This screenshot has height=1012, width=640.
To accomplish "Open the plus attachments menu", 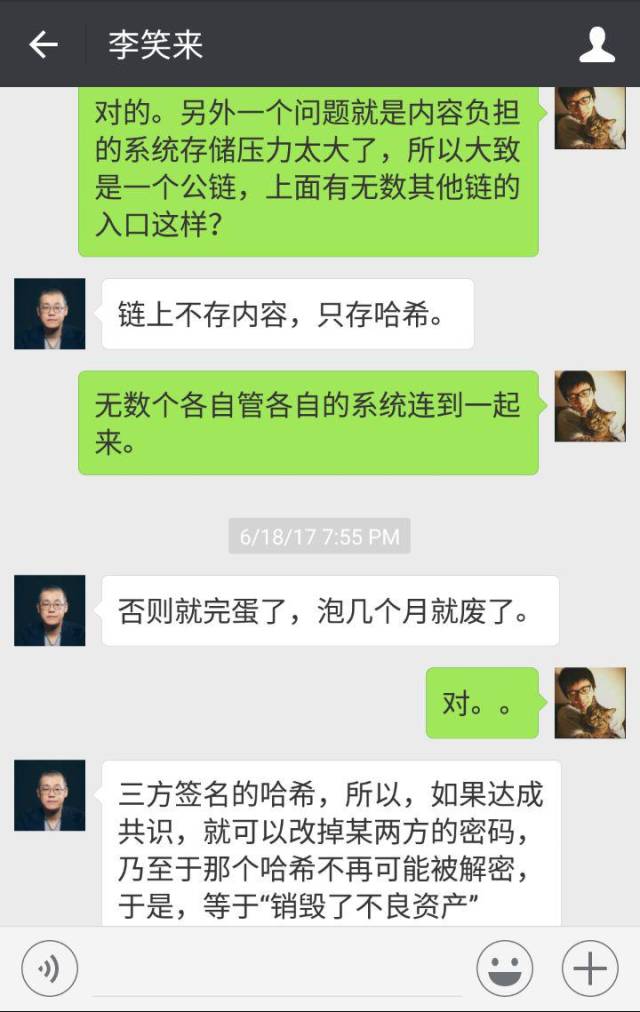I will (590, 968).
